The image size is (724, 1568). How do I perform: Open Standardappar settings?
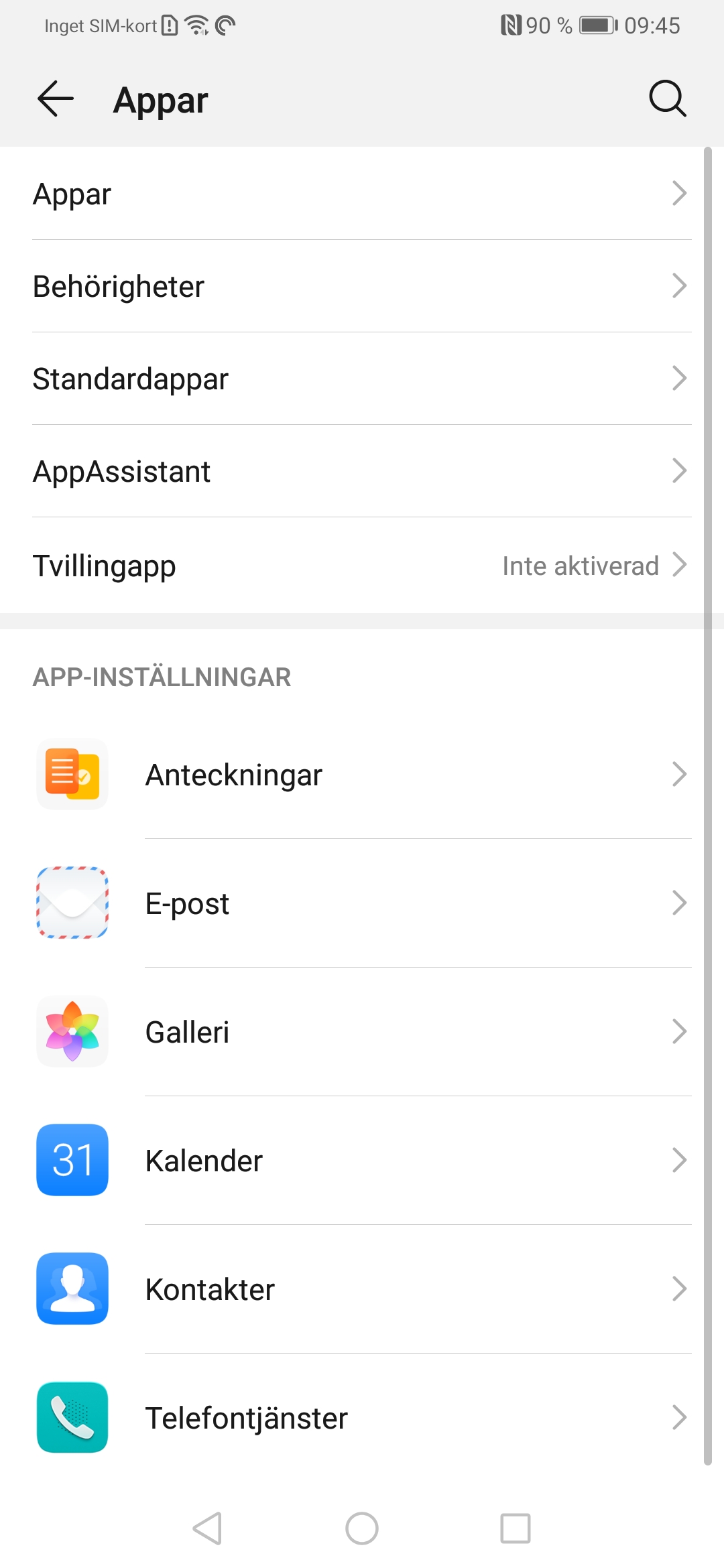click(362, 379)
